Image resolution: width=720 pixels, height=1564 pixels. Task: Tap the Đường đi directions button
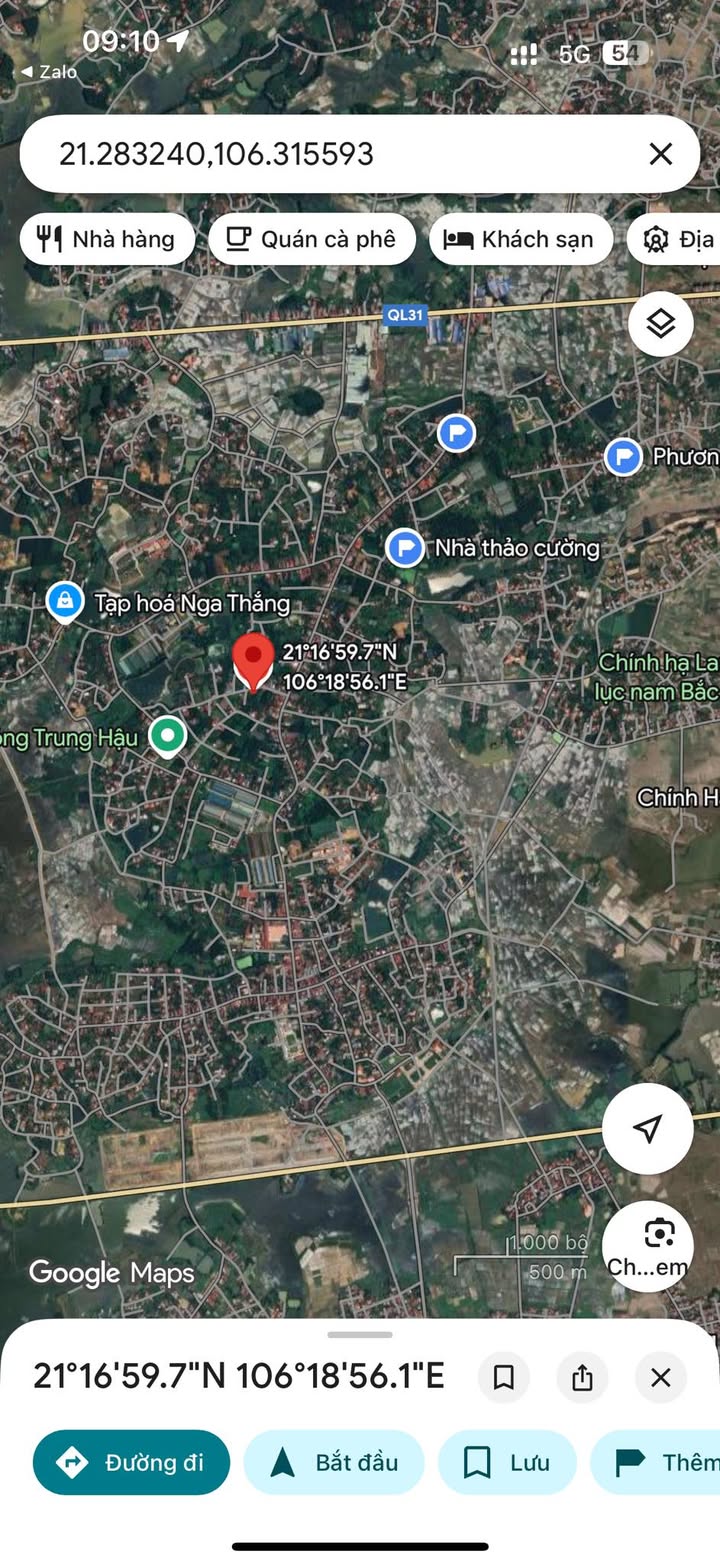tap(132, 1462)
